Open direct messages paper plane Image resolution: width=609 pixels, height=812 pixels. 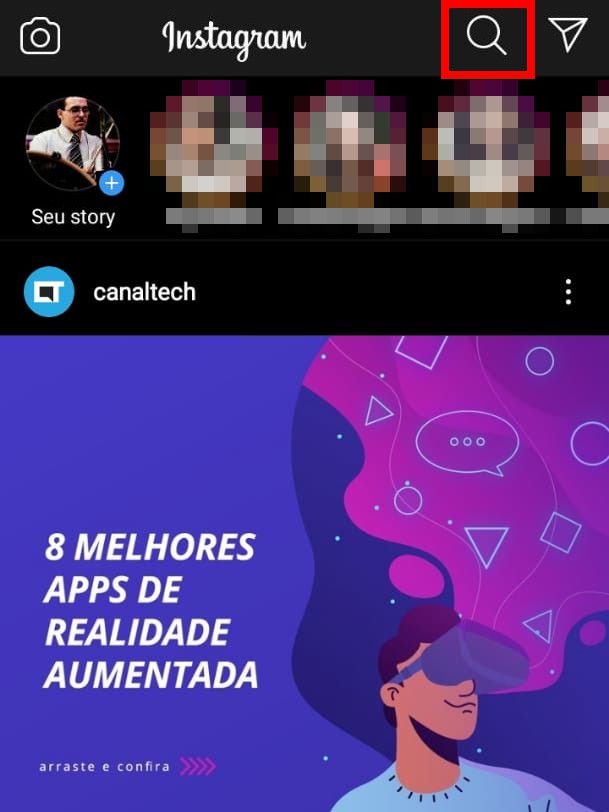(x=568, y=36)
